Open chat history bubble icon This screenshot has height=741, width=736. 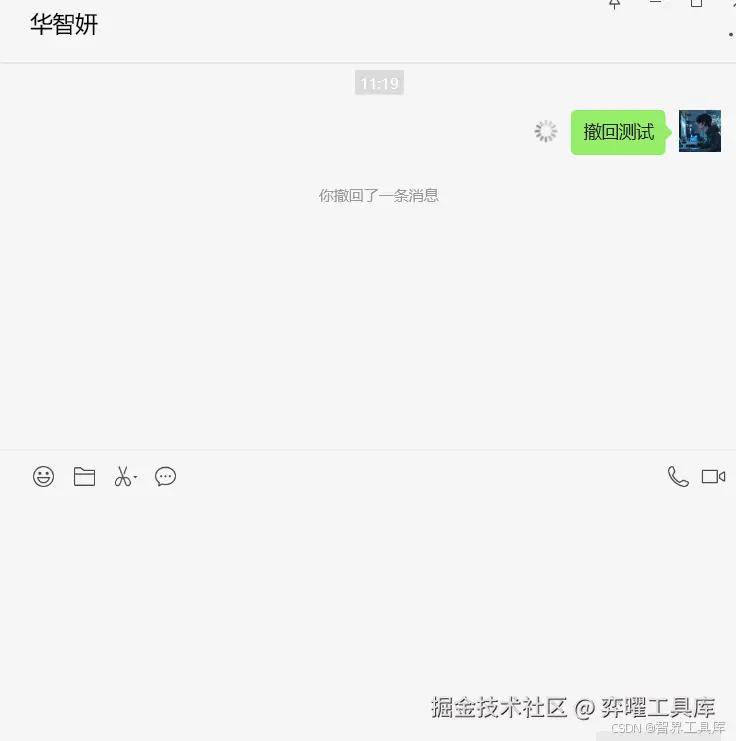pyautogui.click(x=166, y=477)
